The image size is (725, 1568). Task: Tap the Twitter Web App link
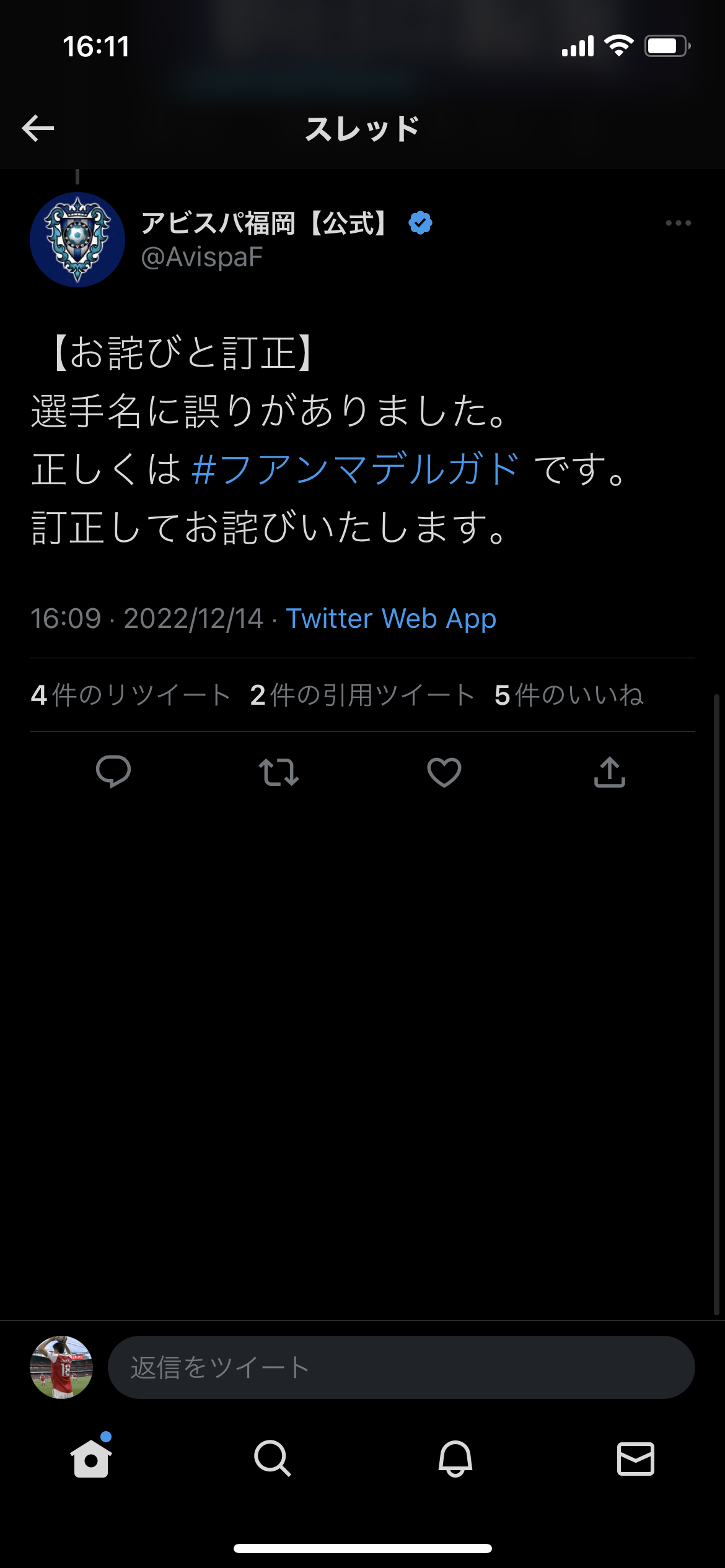(391, 619)
